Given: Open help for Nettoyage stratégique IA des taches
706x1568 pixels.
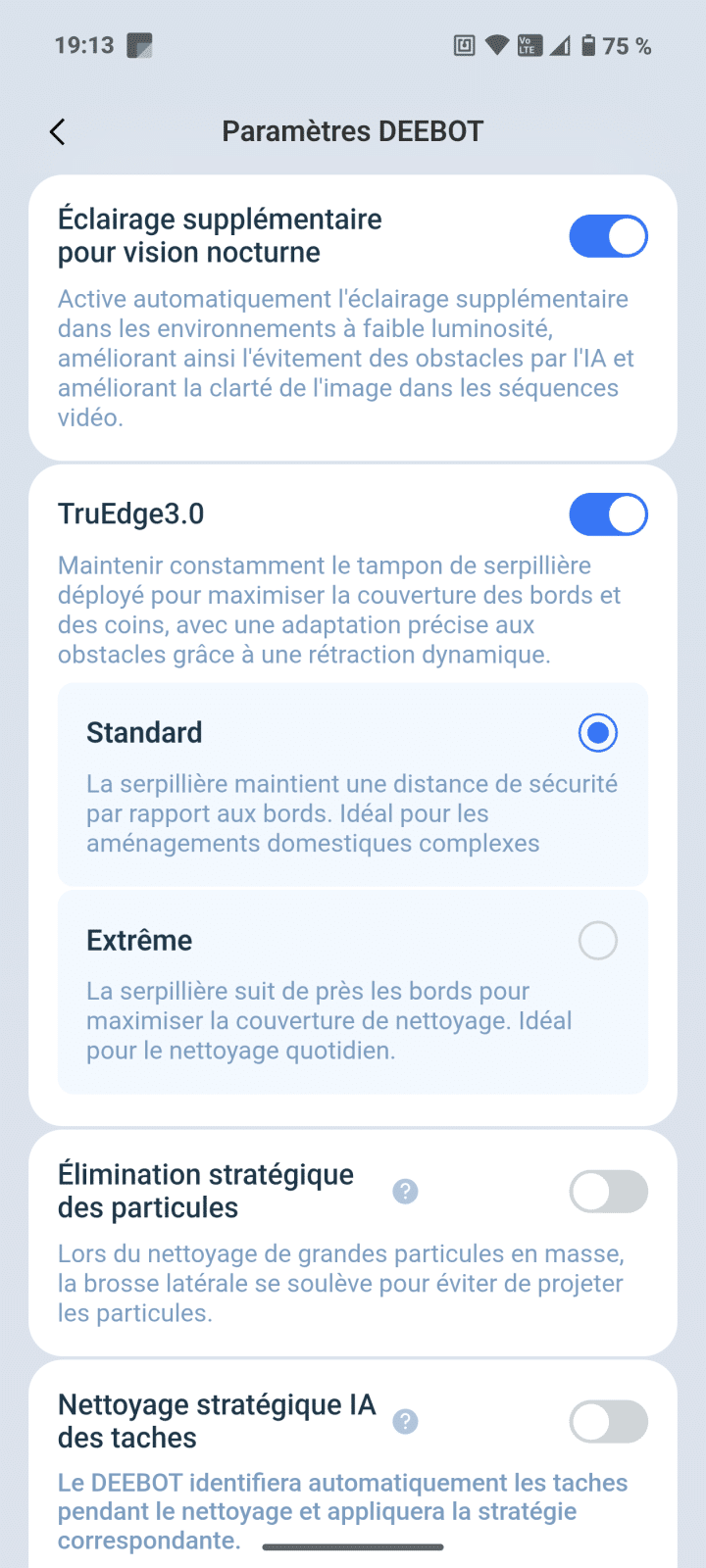Looking at the screenshot, I should pyautogui.click(x=405, y=1422).
